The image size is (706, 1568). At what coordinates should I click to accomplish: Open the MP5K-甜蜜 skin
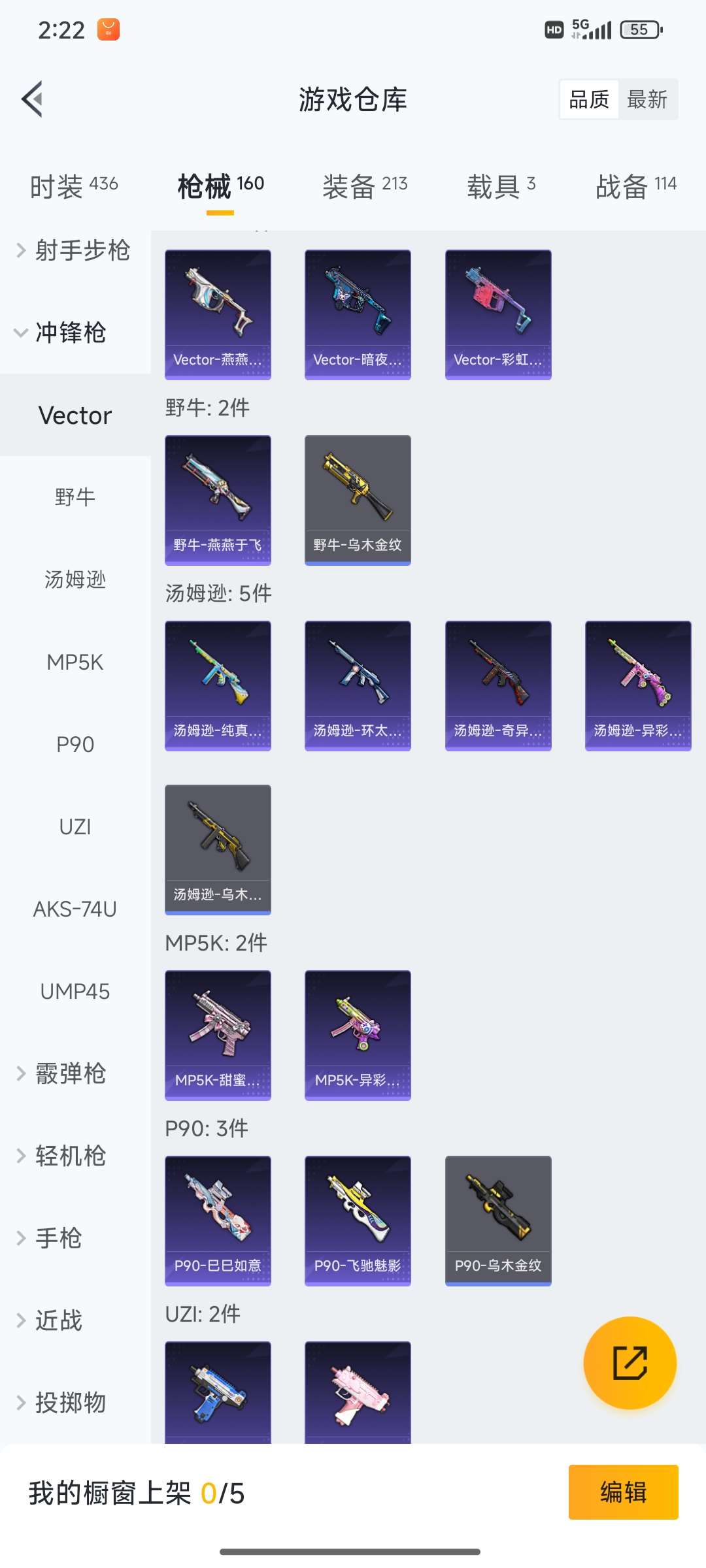tap(218, 1035)
